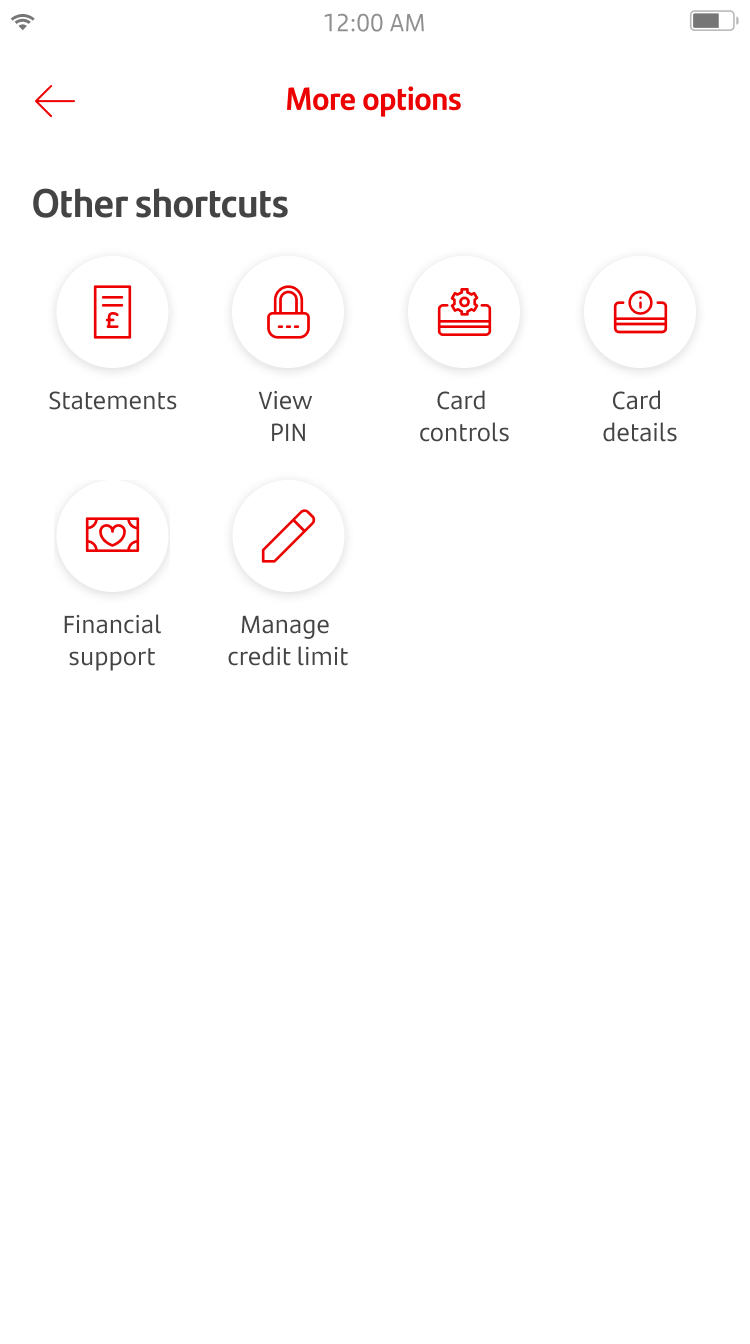Open Card controls via the gear-card icon
The width and height of the screenshot is (750, 1344).
coord(464,312)
